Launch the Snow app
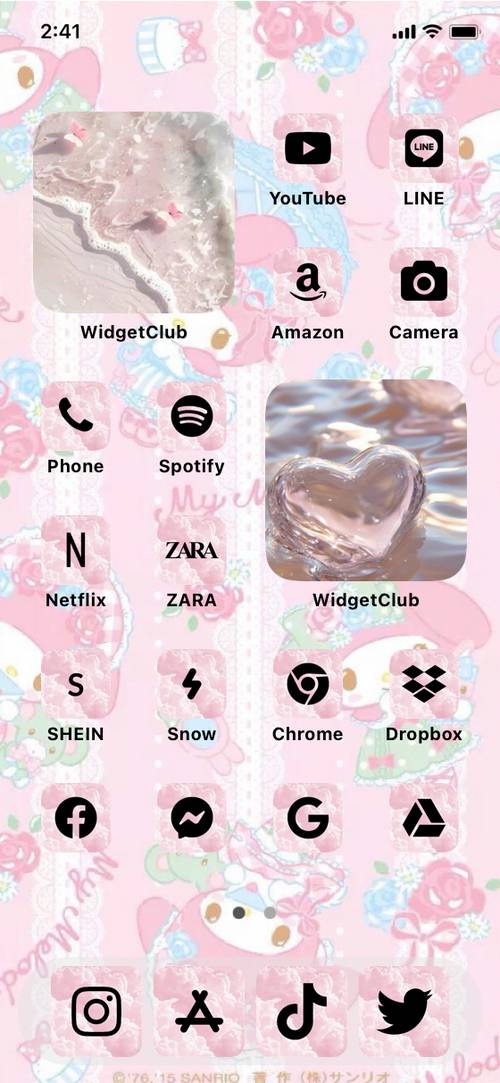This screenshot has width=500, height=1083. point(191,684)
